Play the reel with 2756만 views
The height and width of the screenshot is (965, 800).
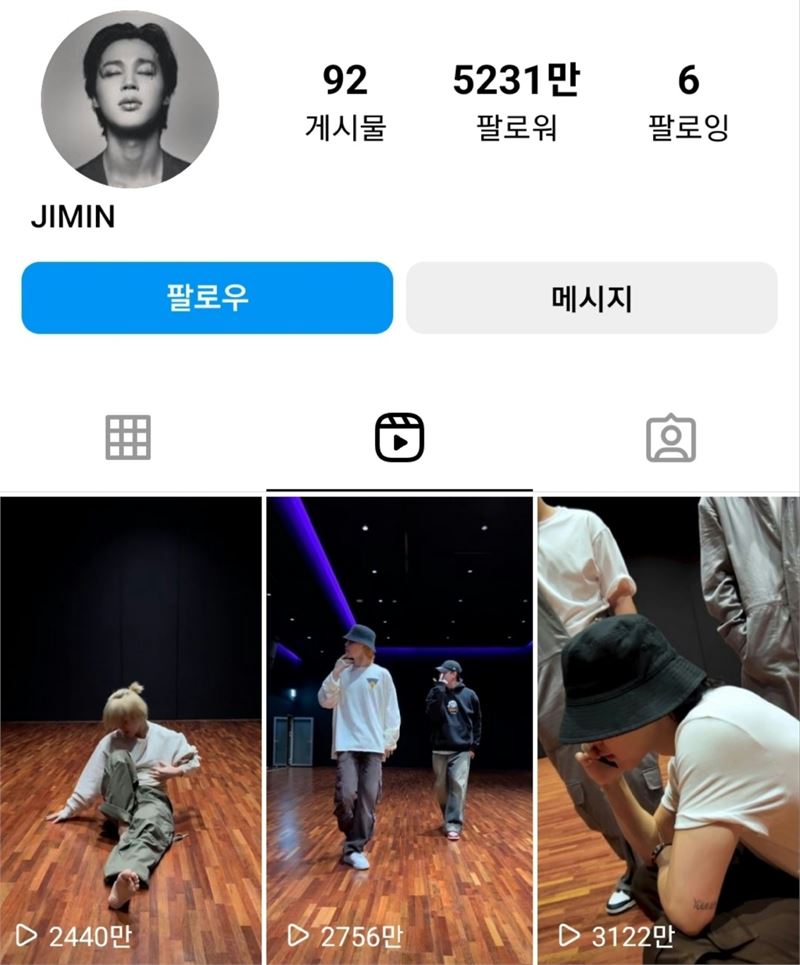point(399,730)
